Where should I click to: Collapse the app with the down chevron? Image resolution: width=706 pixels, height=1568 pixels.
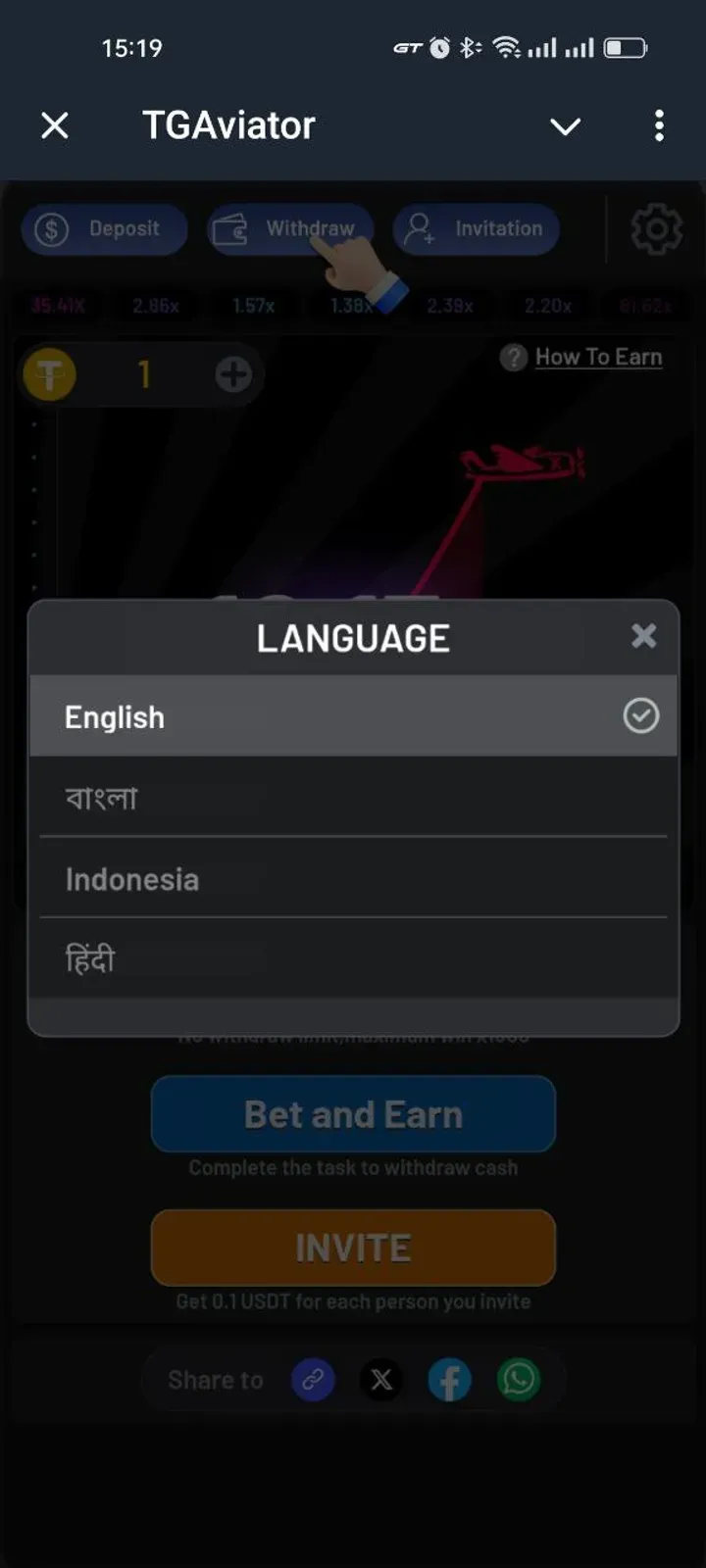coord(565,126)
